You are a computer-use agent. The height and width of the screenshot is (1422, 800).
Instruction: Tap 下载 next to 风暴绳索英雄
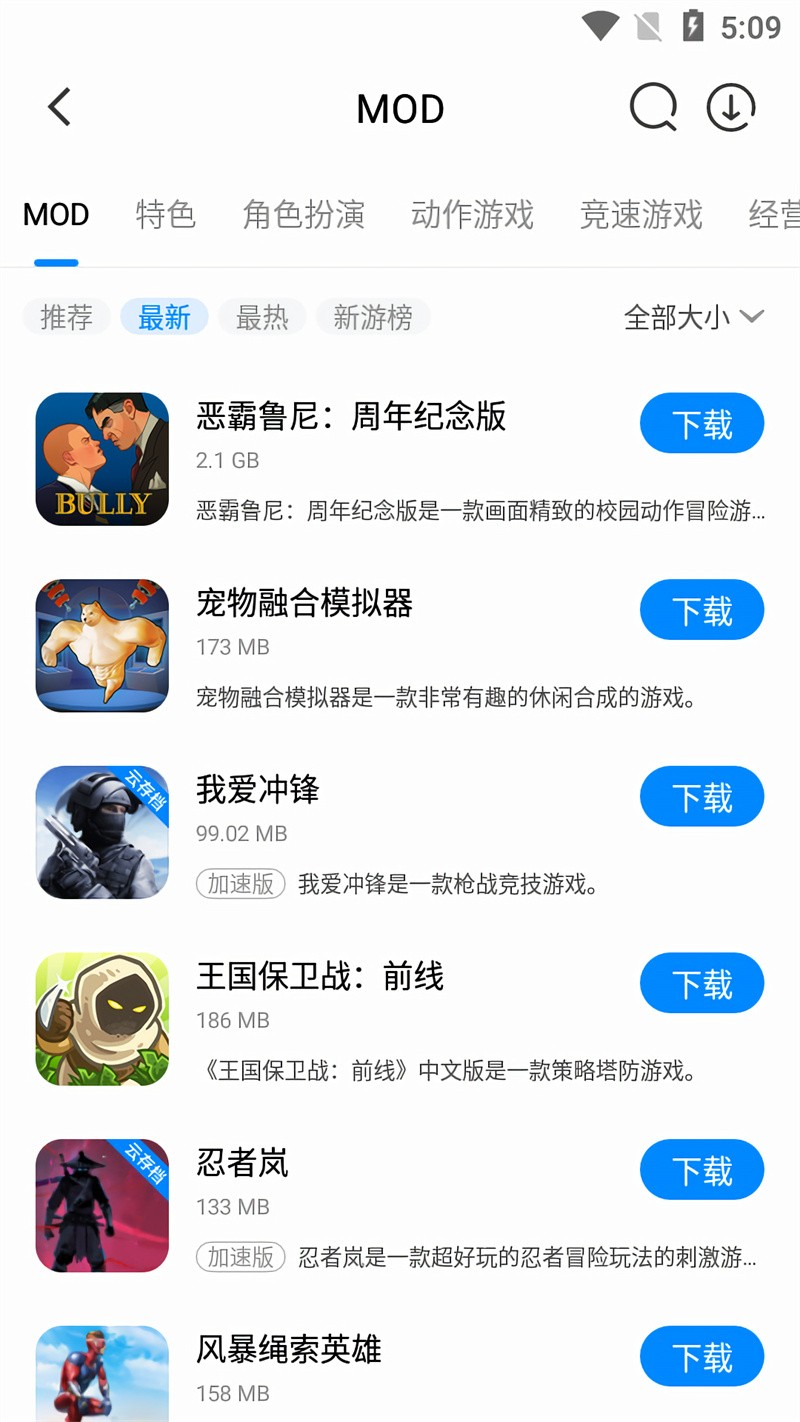coord(702,1356)
